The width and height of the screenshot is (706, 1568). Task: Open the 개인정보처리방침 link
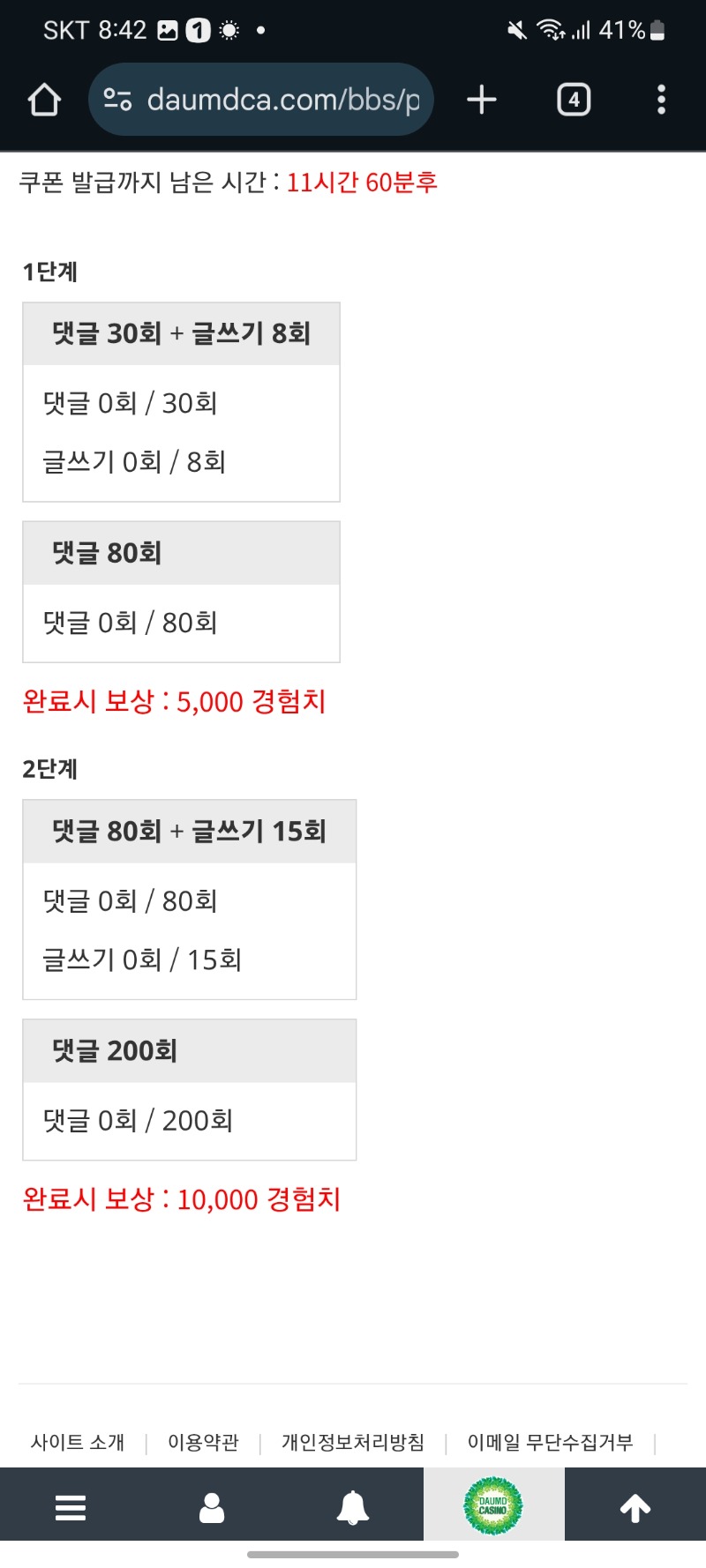pyautogui.click(x=353, y=1442)
